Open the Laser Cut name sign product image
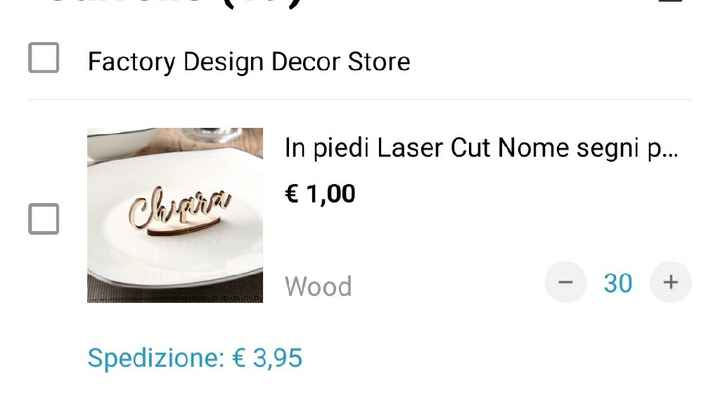Screen dimensions: 720x409 coord(175,215)
